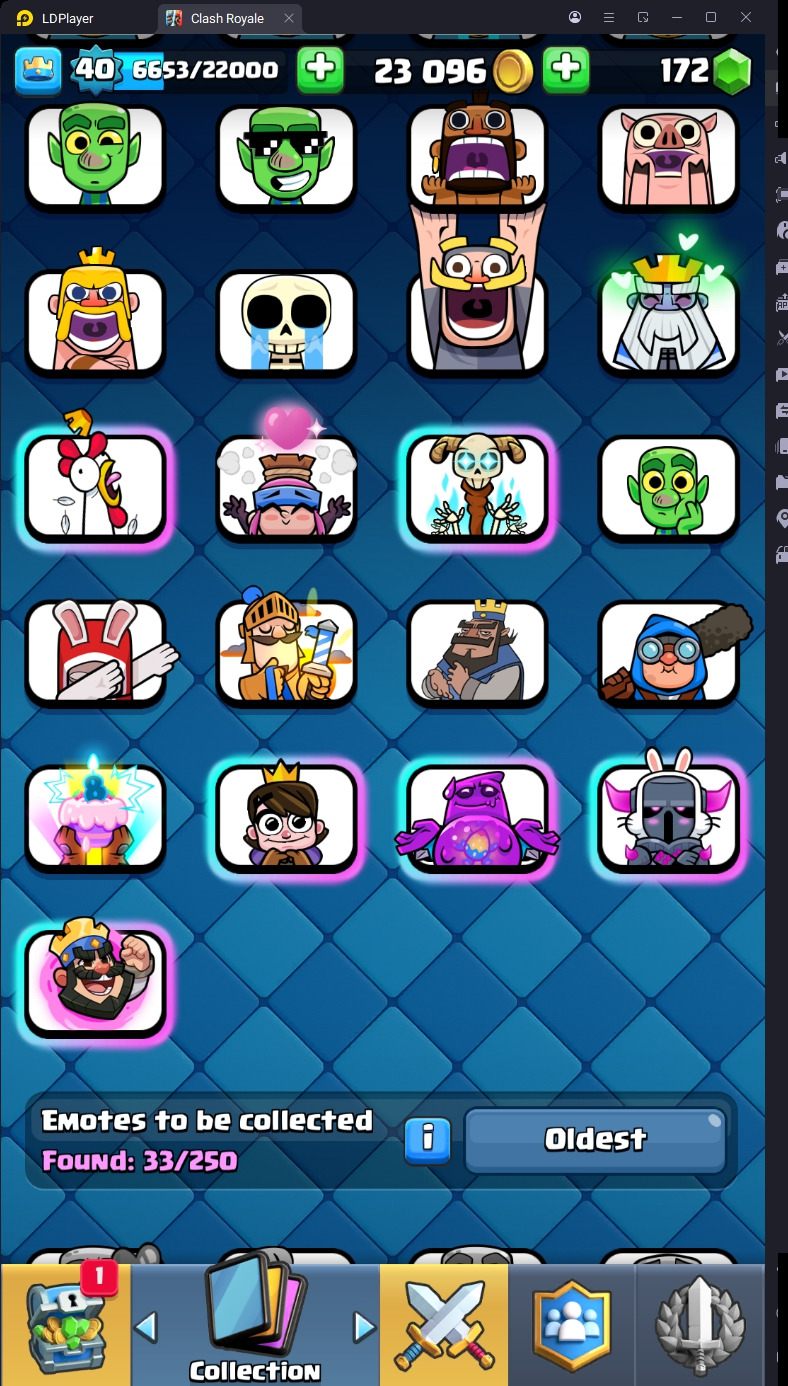Add more gold with the plus button
Screen dimensions: 788x1386
coord(566,69)
